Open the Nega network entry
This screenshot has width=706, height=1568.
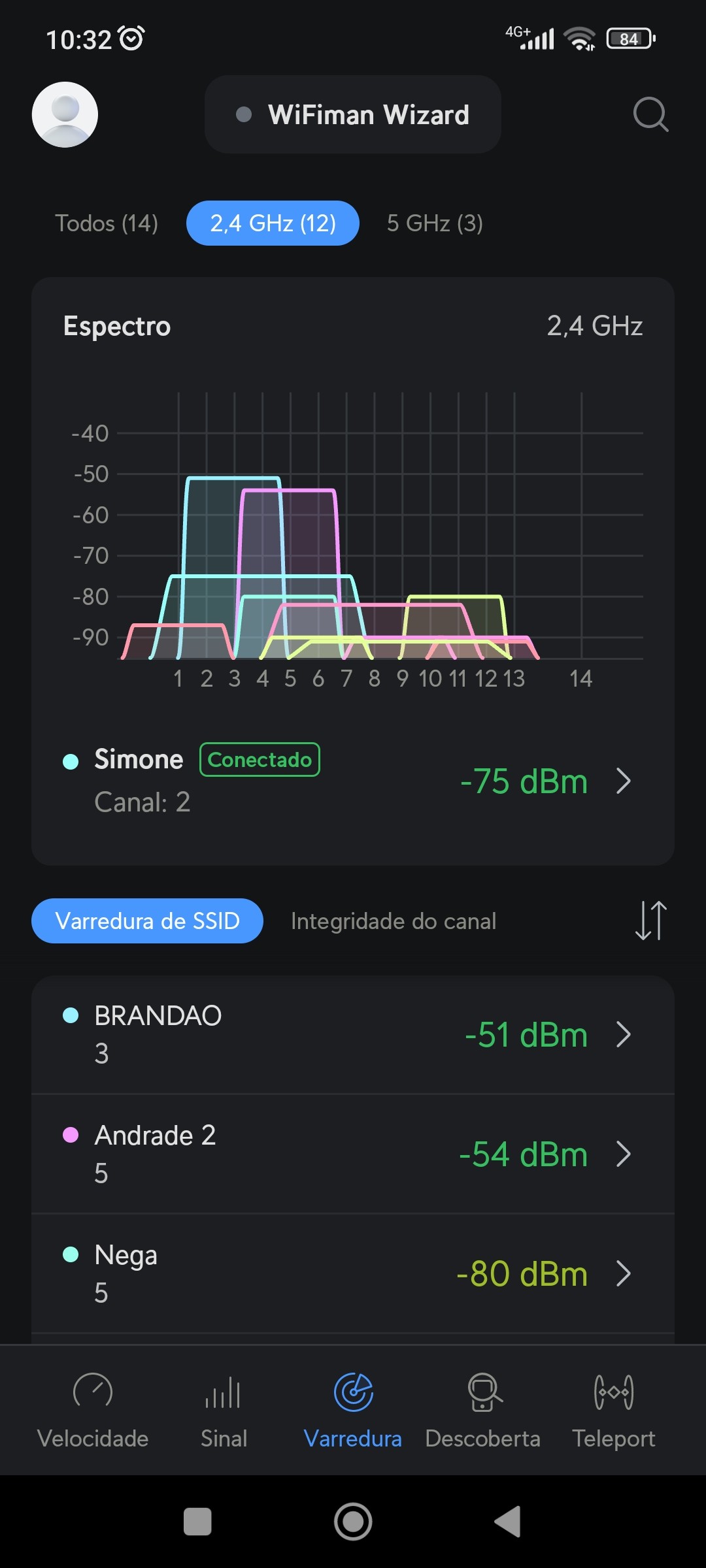click(353, 1273)
